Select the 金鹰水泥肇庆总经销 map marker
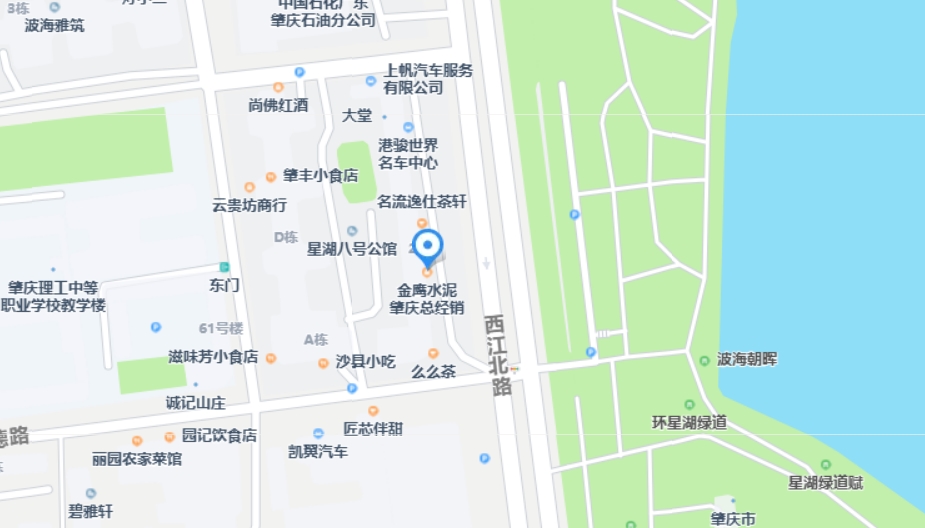Image resolution: width=925 pixels, height=528 pixels. 427,272
